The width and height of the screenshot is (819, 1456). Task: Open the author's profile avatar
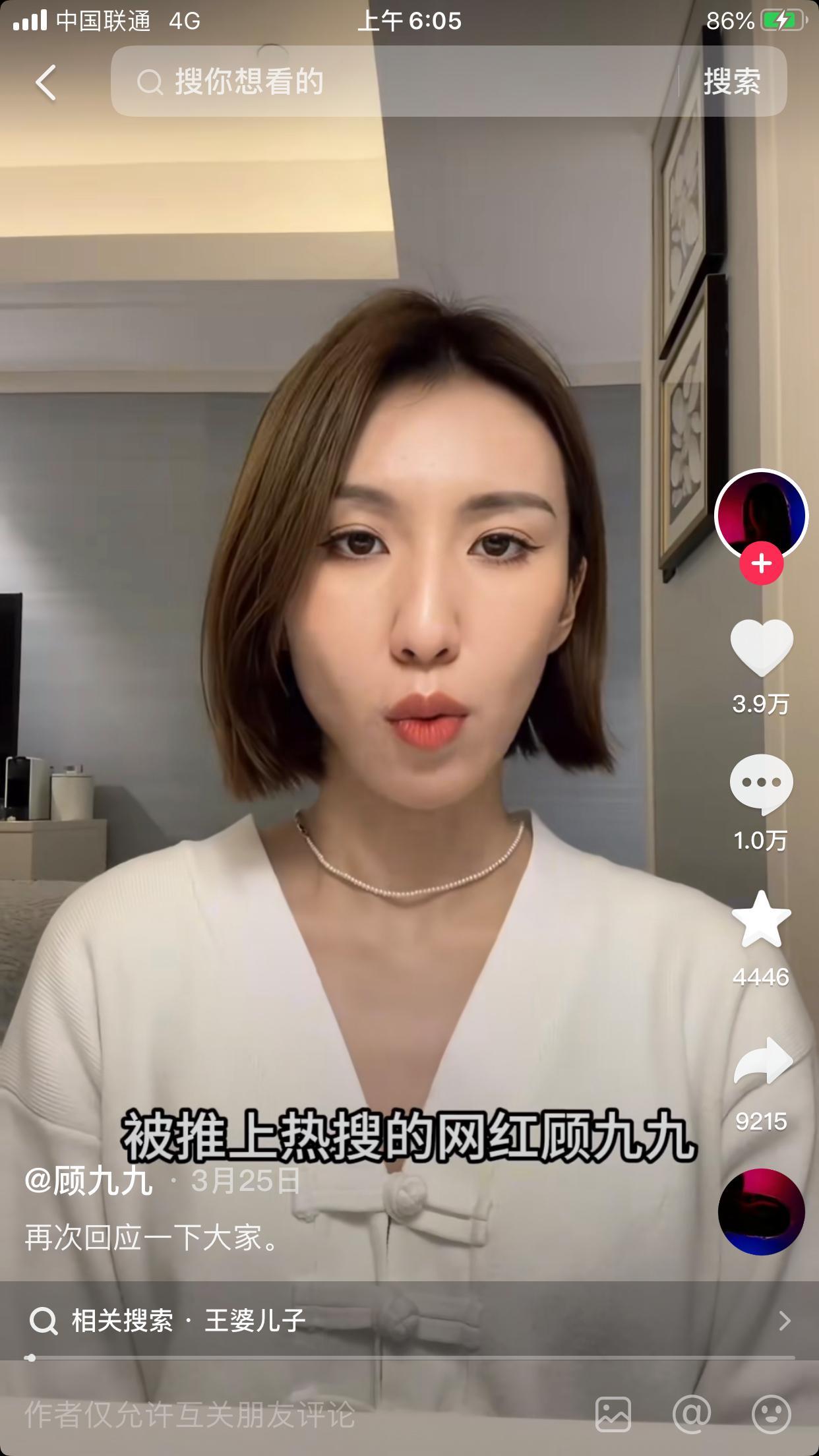761,513
